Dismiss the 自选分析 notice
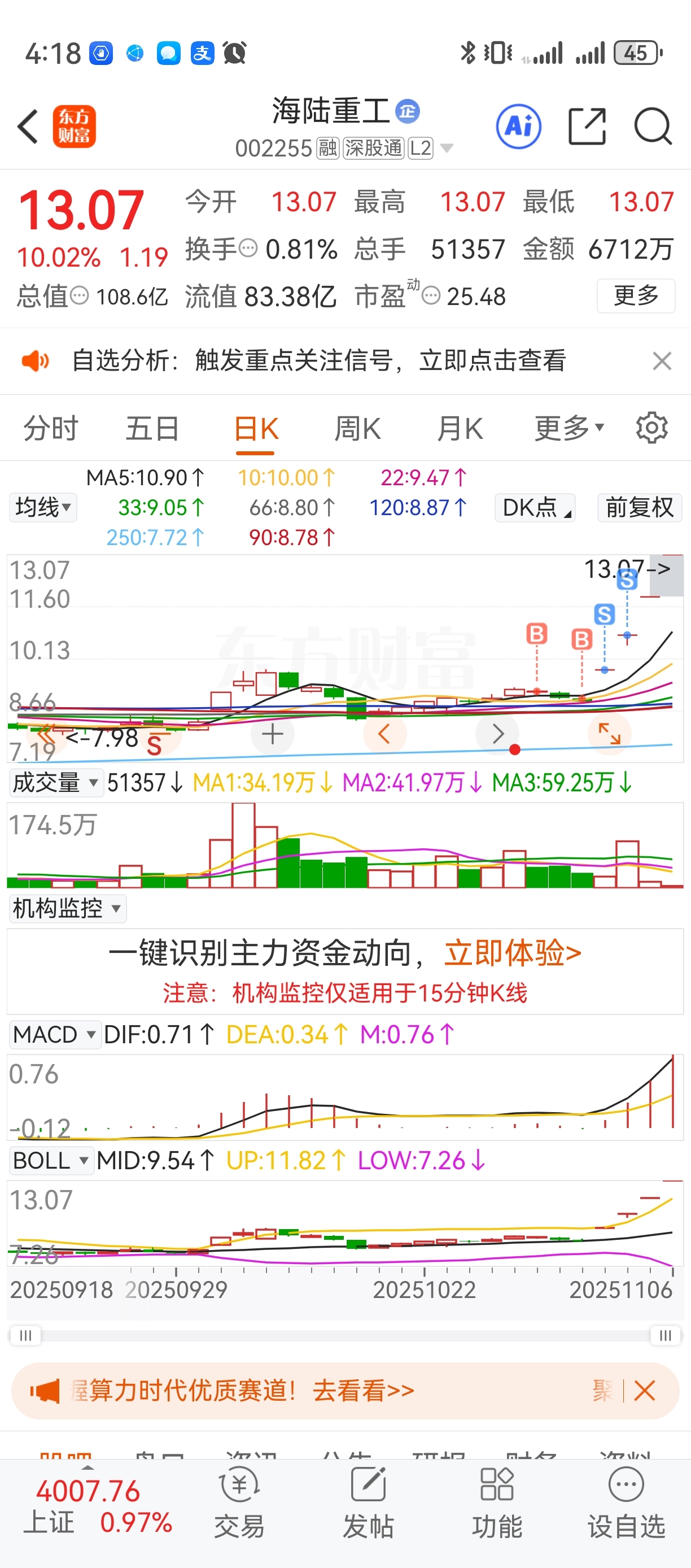Image resolution: width=691 pixels, height=1568 pixels. pyautogui.click(x=662, y=361)
